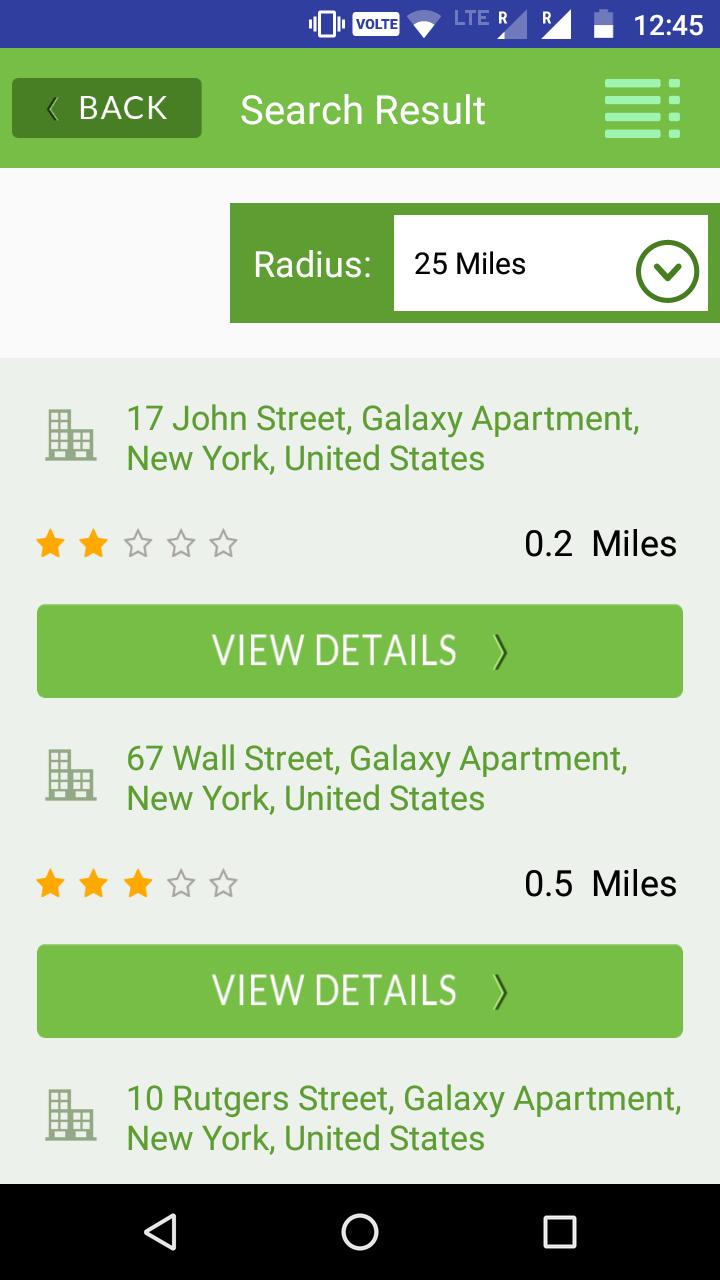Click the building icon beside 67 Wall Street
This screenshot has width=720, height=1280.
(x=70, y=775)
